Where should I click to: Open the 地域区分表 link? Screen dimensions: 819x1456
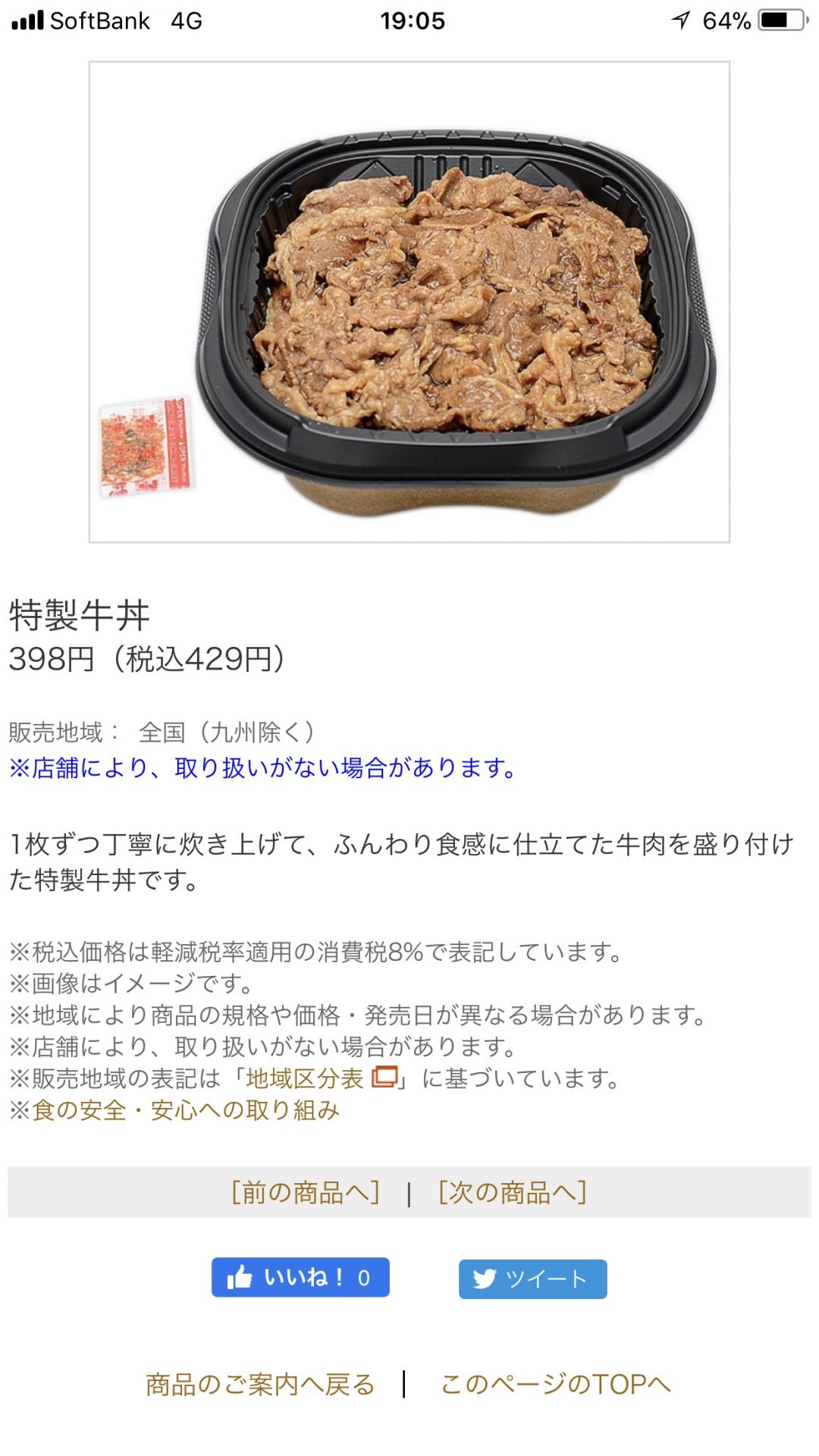[322, 1078]
